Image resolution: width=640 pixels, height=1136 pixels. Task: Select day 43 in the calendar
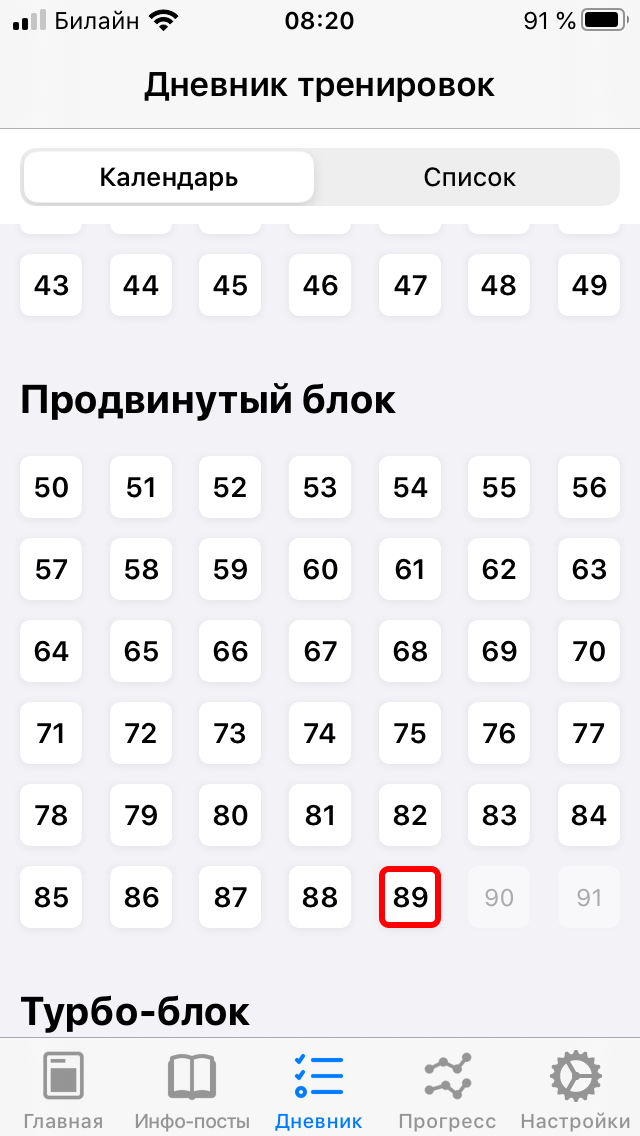(51, 285)
